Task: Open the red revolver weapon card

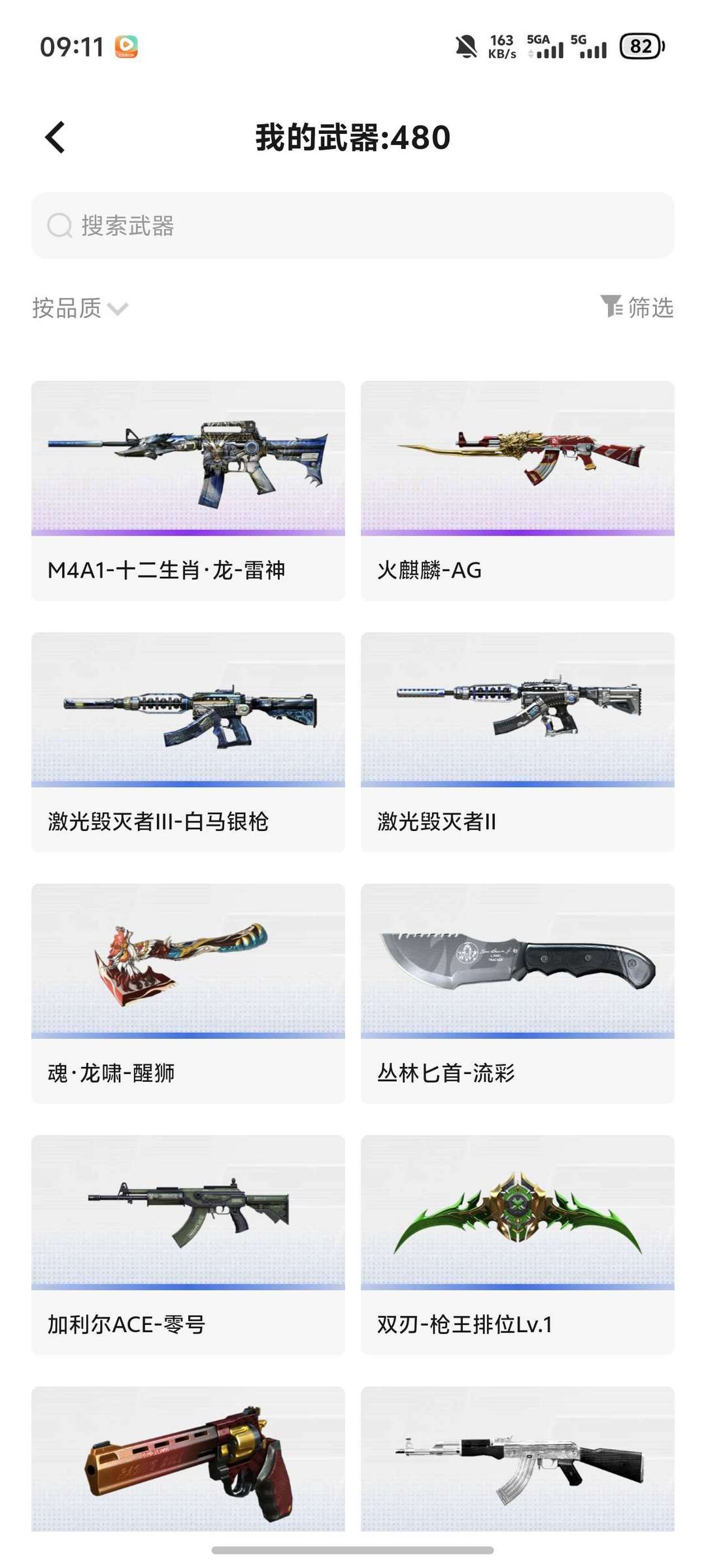Action: pyautogui.click(x=188, y=1459)
